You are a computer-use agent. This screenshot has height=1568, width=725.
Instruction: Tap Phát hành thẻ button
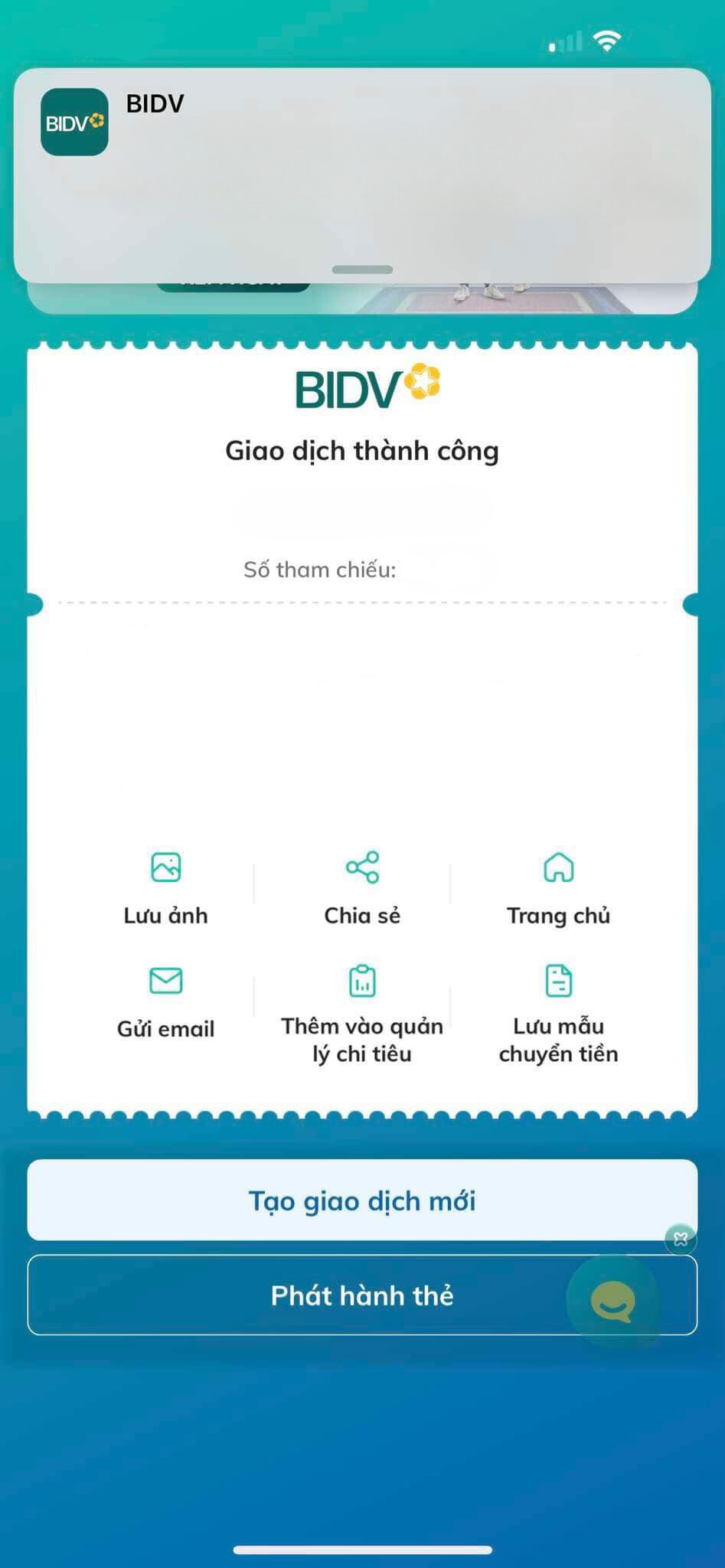362,1295
